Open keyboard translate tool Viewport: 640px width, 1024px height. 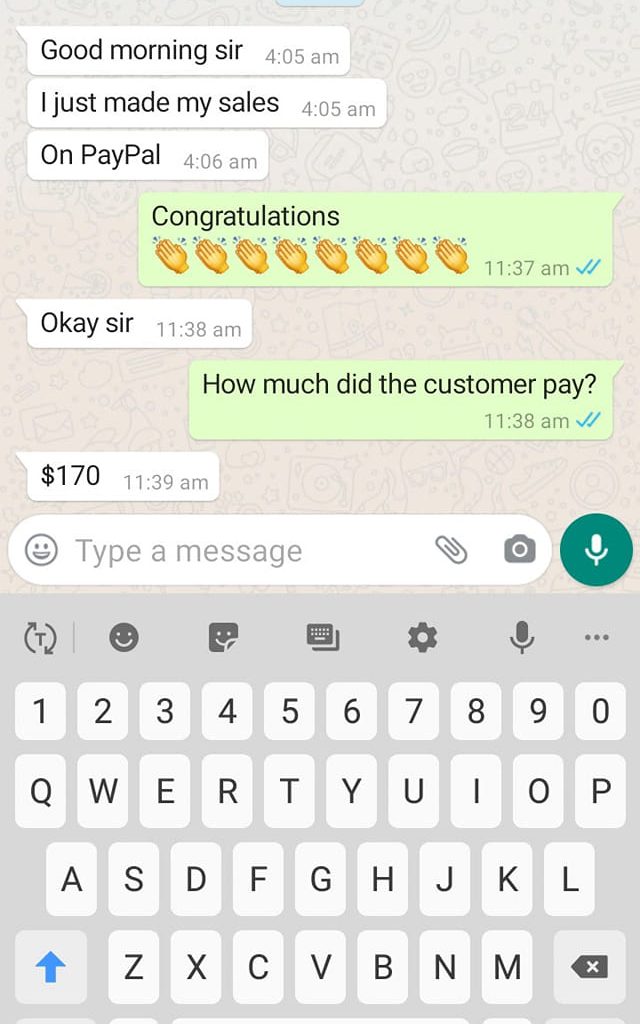coord(40,637)
